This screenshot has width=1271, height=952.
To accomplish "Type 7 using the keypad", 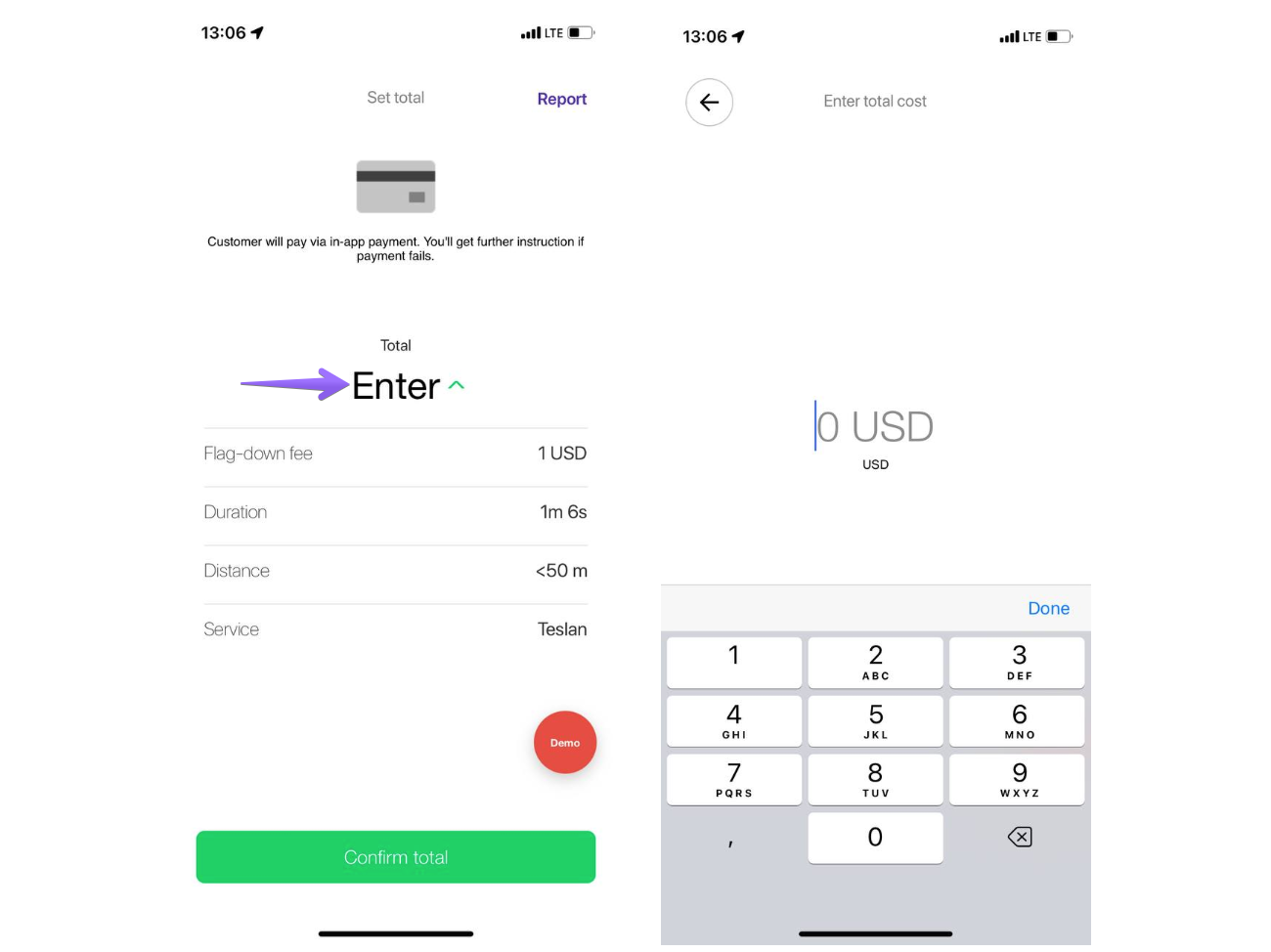I will click(733, 780).
